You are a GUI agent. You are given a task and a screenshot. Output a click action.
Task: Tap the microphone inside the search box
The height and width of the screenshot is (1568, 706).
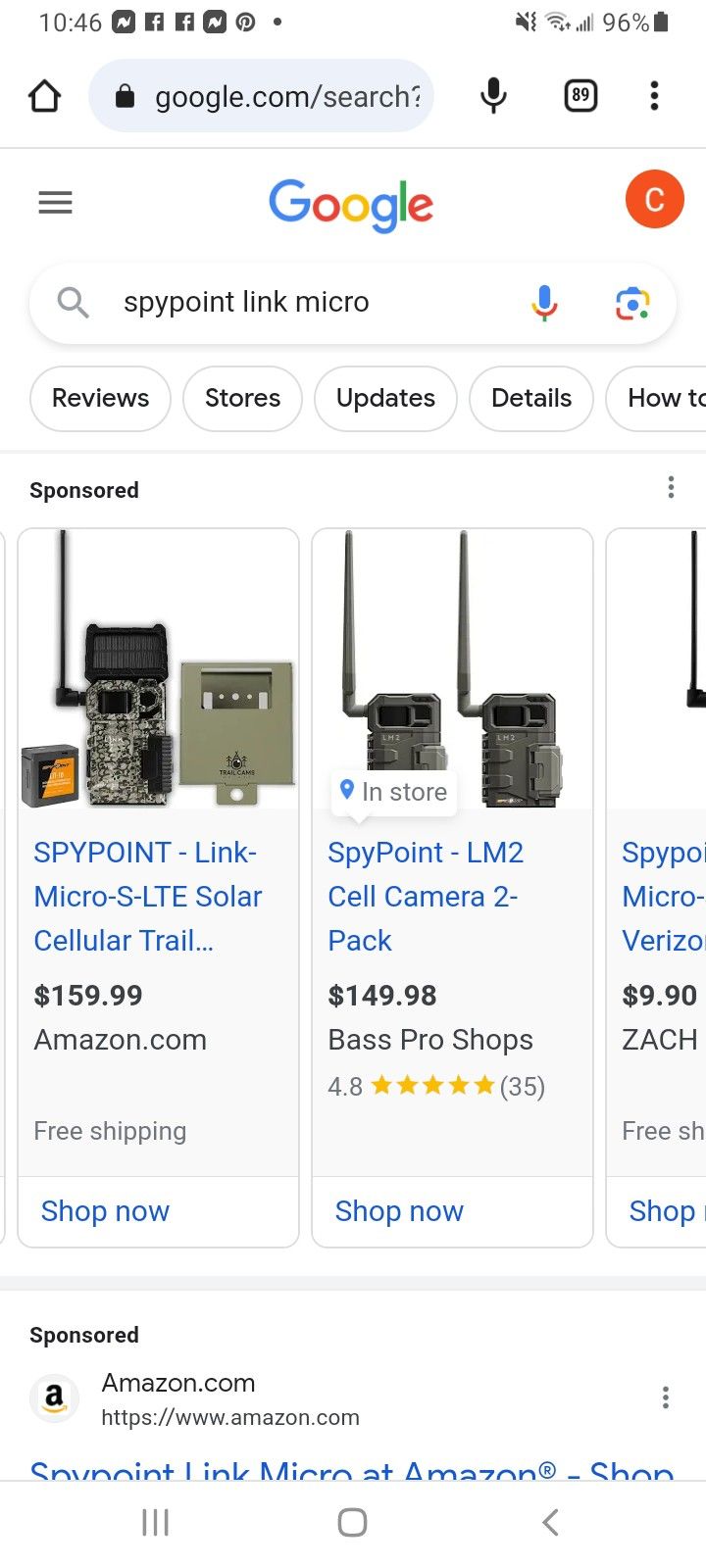pyautogui.click(x=544, y=303)
